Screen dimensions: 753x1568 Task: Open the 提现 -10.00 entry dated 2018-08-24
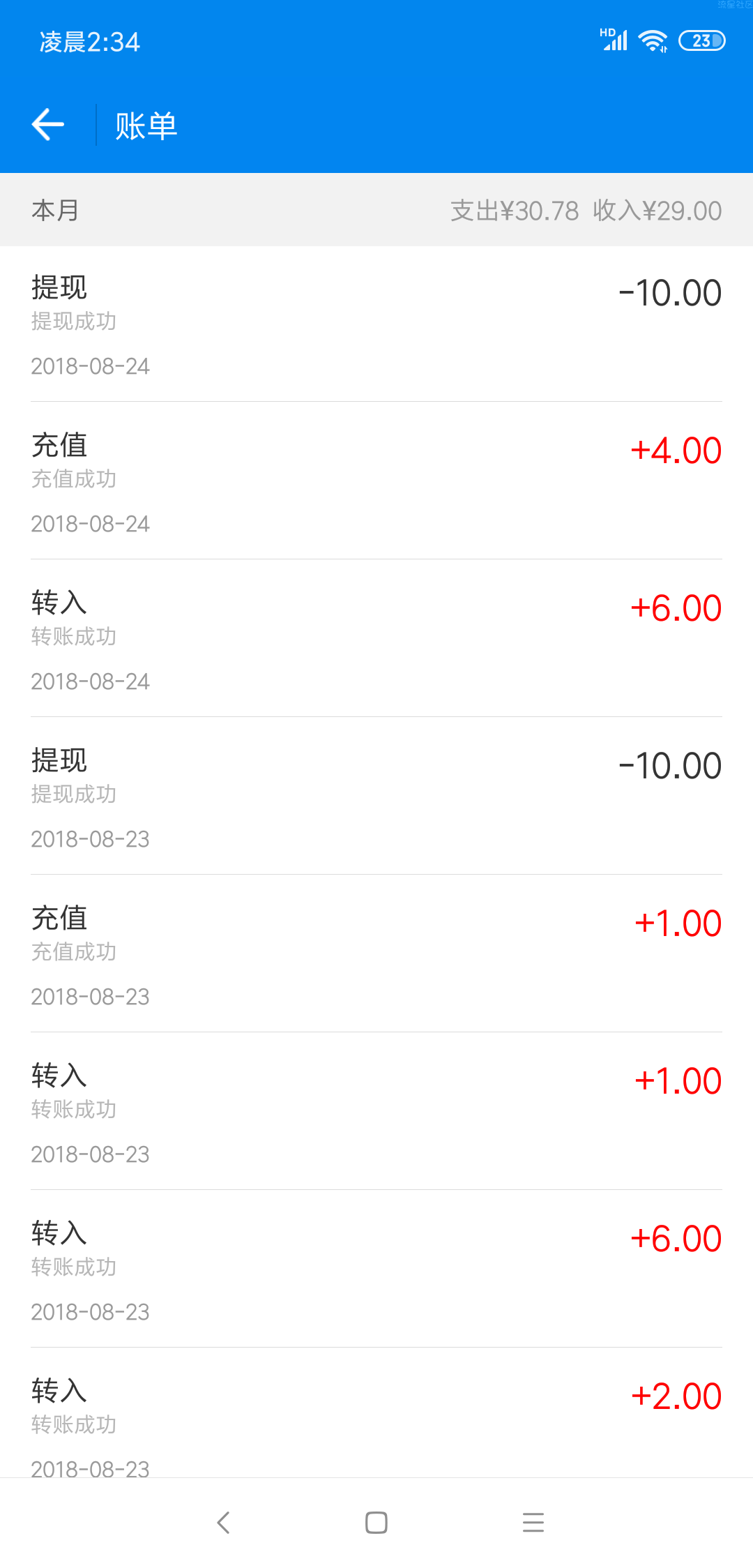[376, 324]
